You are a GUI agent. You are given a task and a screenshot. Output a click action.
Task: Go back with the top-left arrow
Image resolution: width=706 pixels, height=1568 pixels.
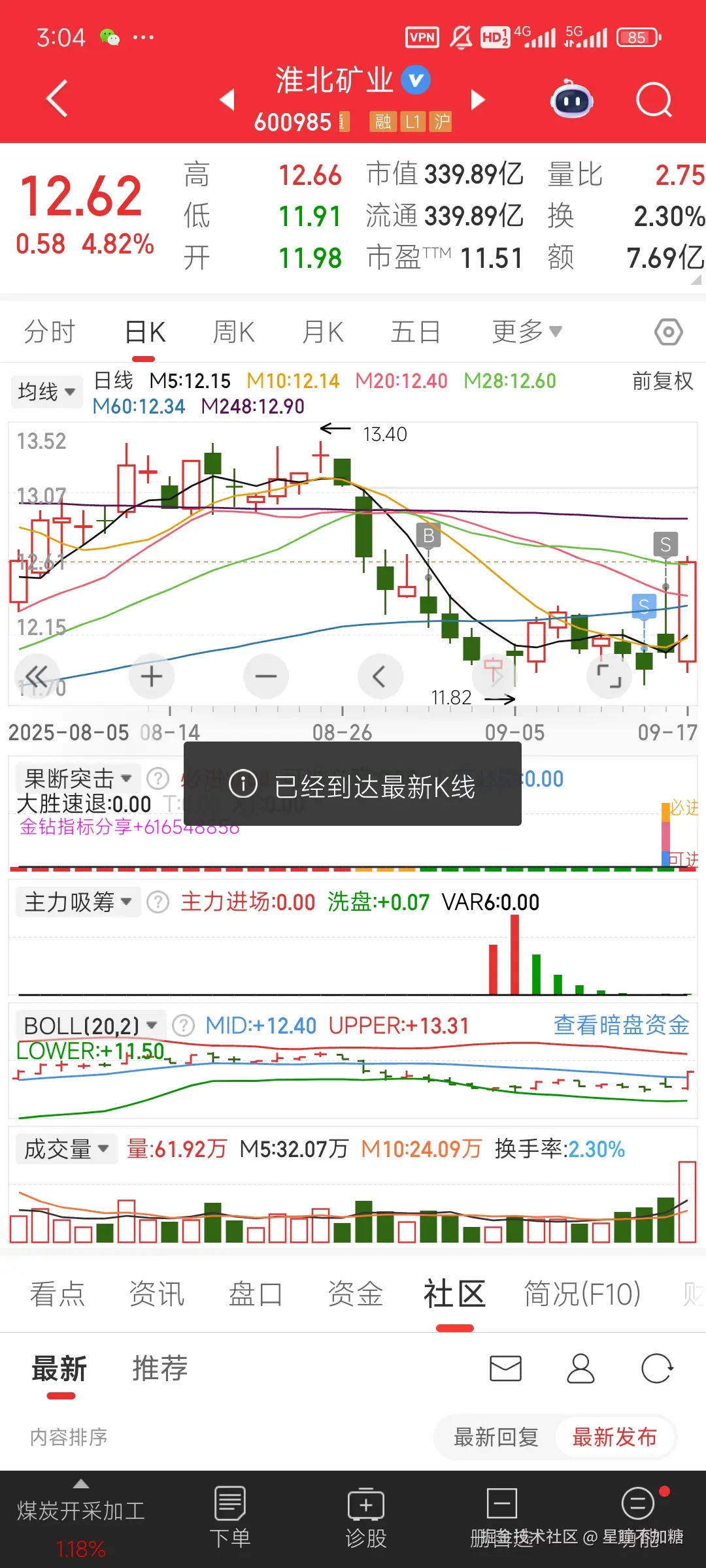click(x=56, y=99)
